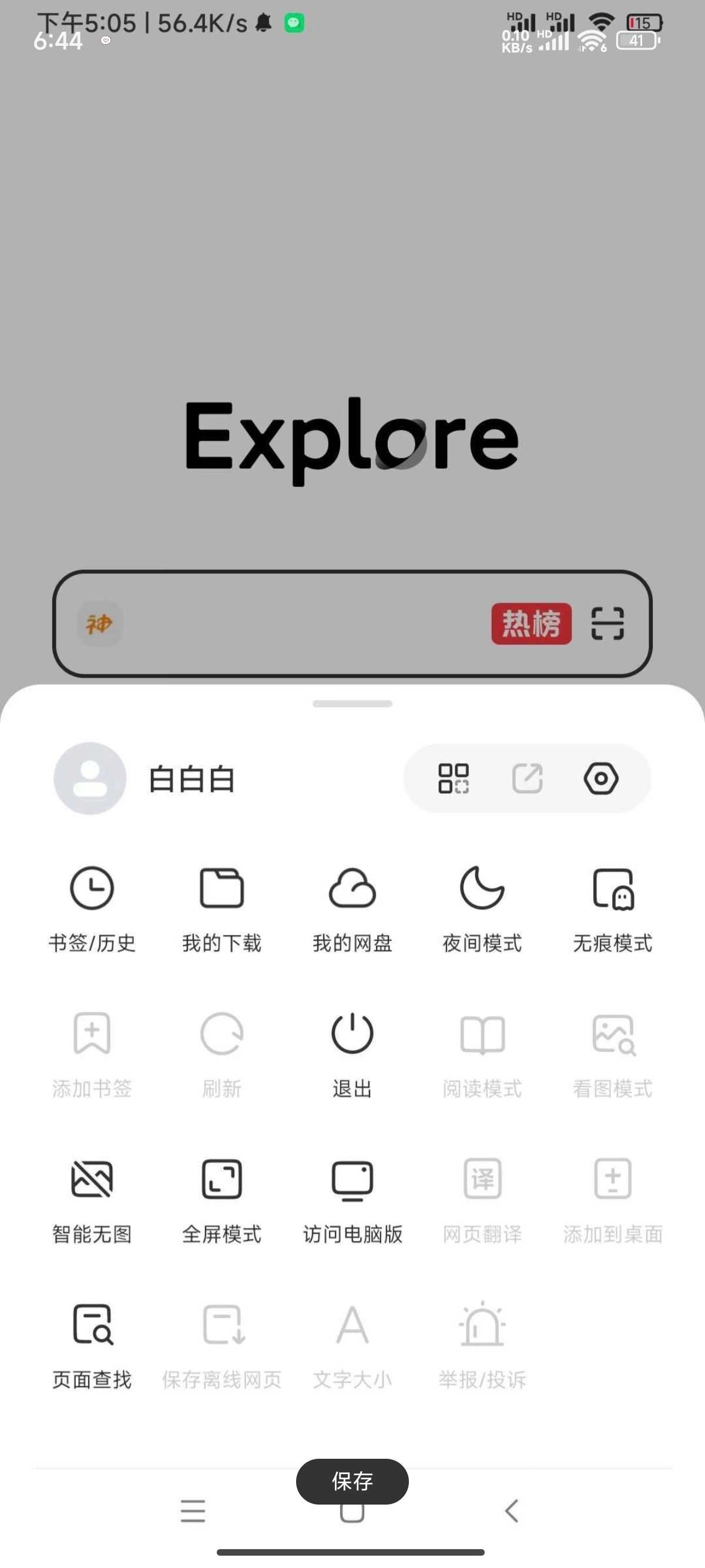The height and width of the screenshot is (1568, 705).
Task: Open the toolbox grid icon
Action: pyautogui.click(x=454, y=779)
